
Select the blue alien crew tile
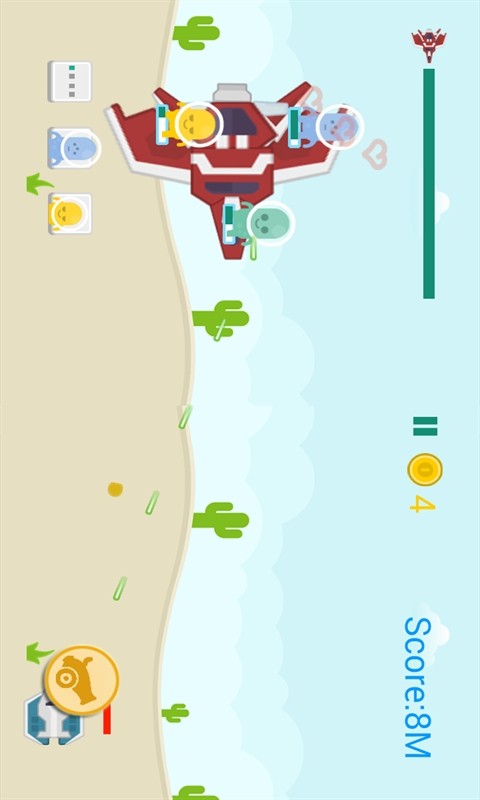point(72,148)
